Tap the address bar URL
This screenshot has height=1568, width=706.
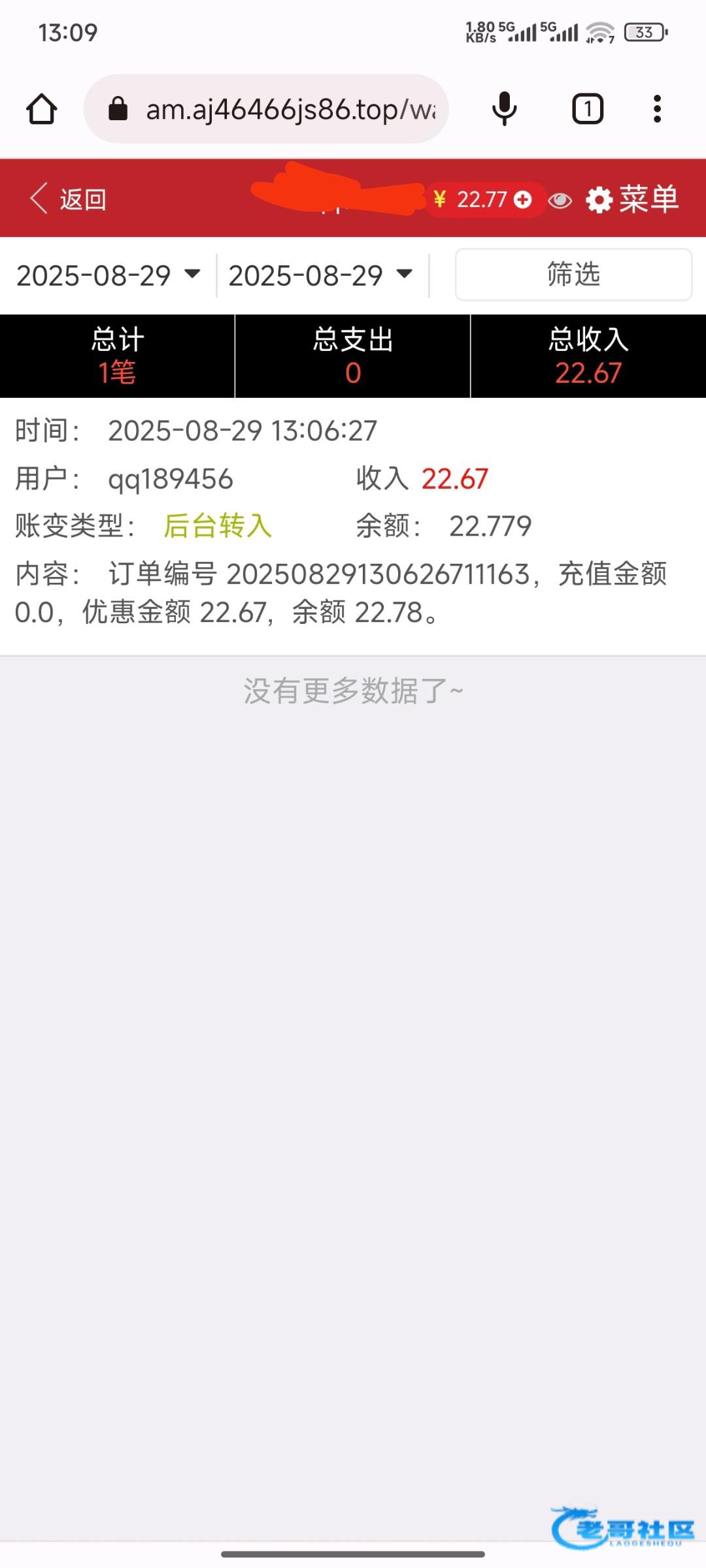coord(288,109)
